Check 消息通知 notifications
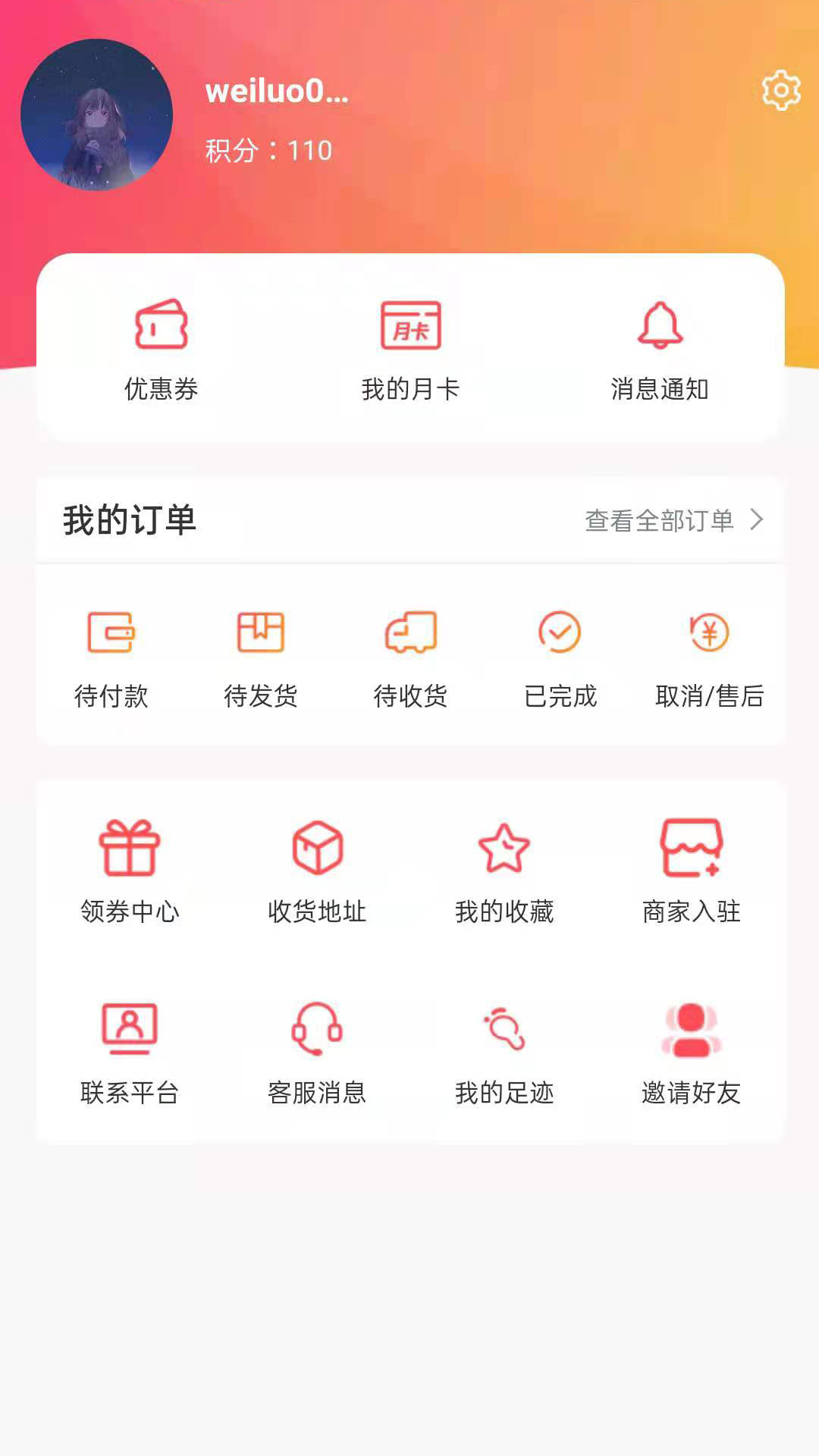Viewport: 819px width, 1456px height. click(x=660, y=349)
